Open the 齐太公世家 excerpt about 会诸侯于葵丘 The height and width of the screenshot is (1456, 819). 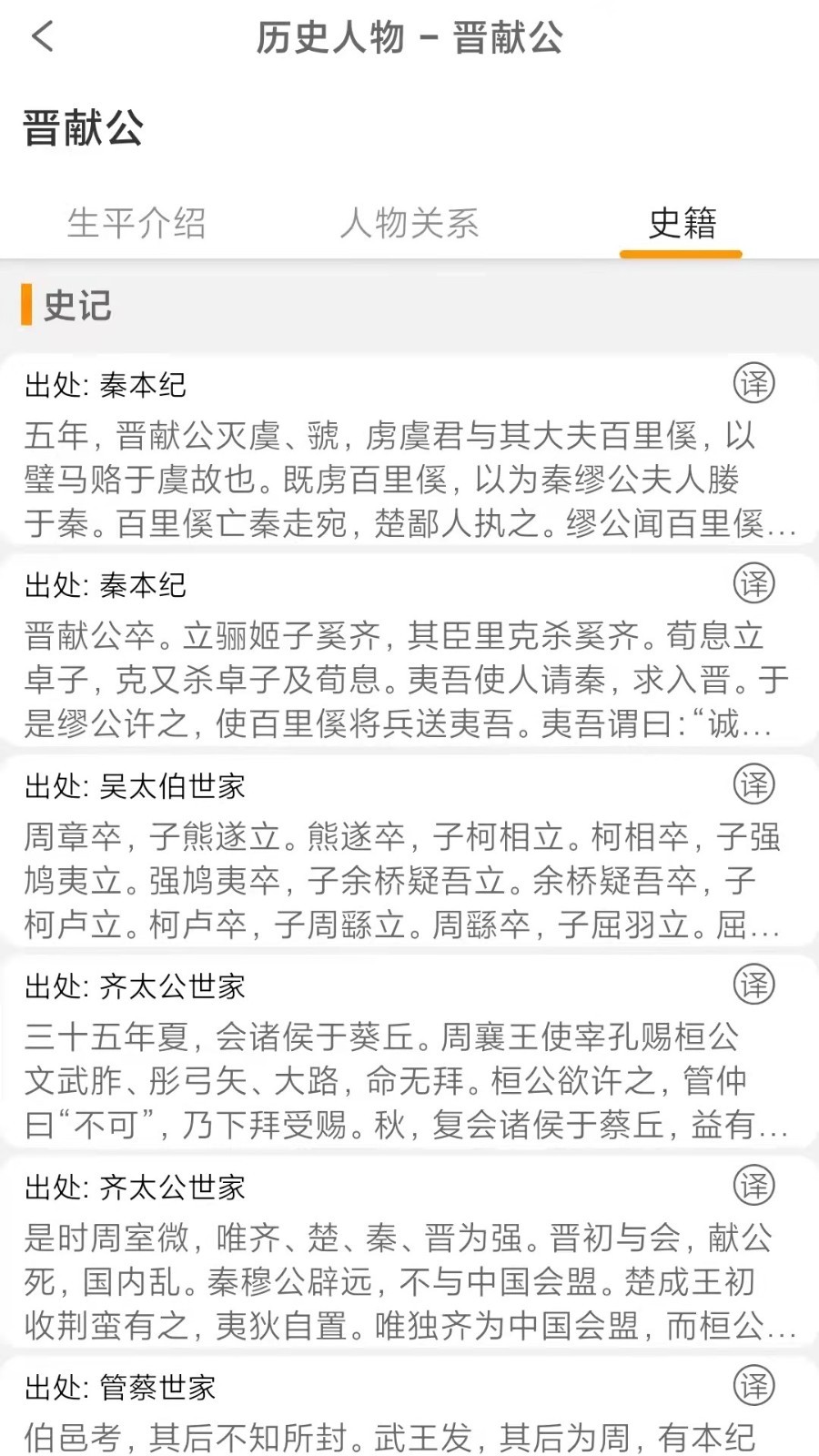[400, 1080]
